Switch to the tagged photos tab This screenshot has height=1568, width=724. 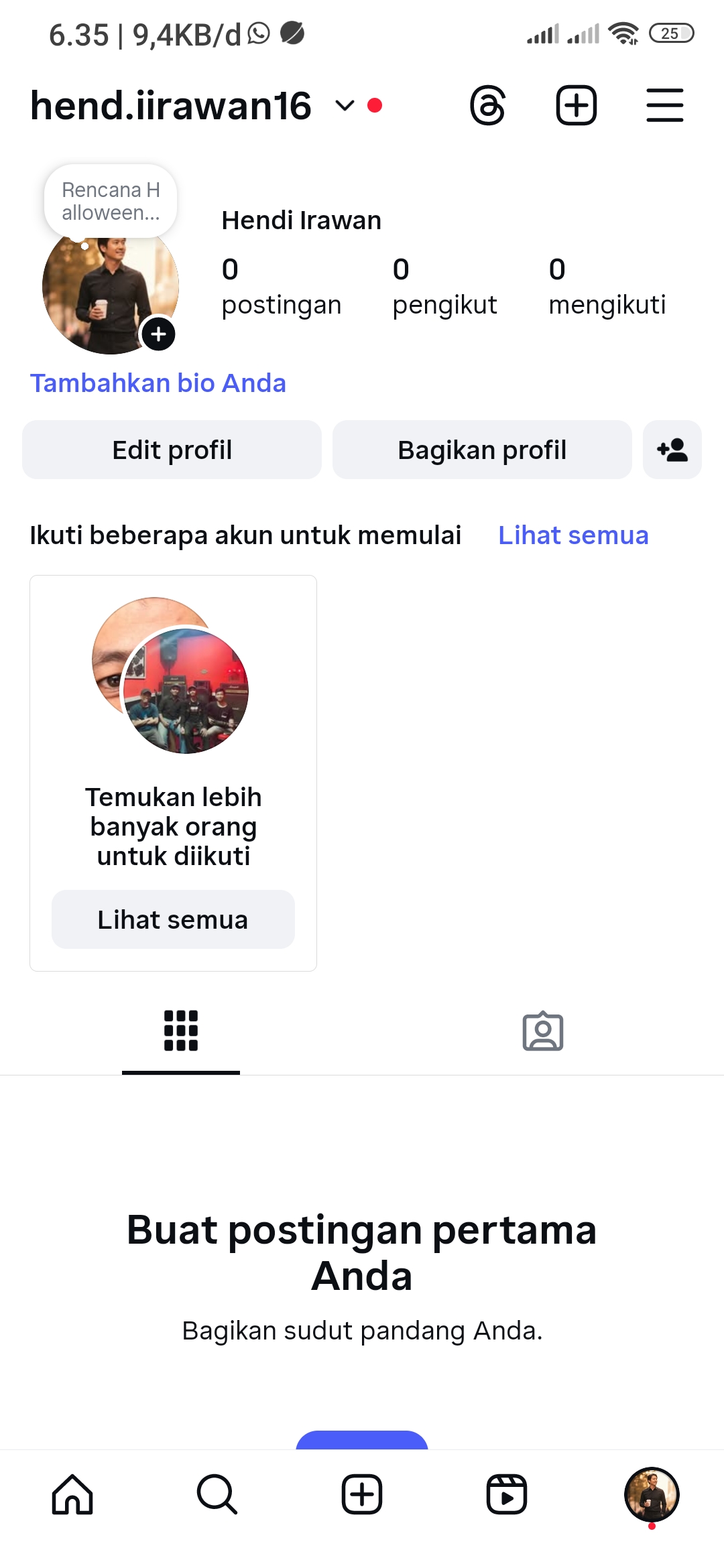pyautogui.click(x=543, y=1031)
